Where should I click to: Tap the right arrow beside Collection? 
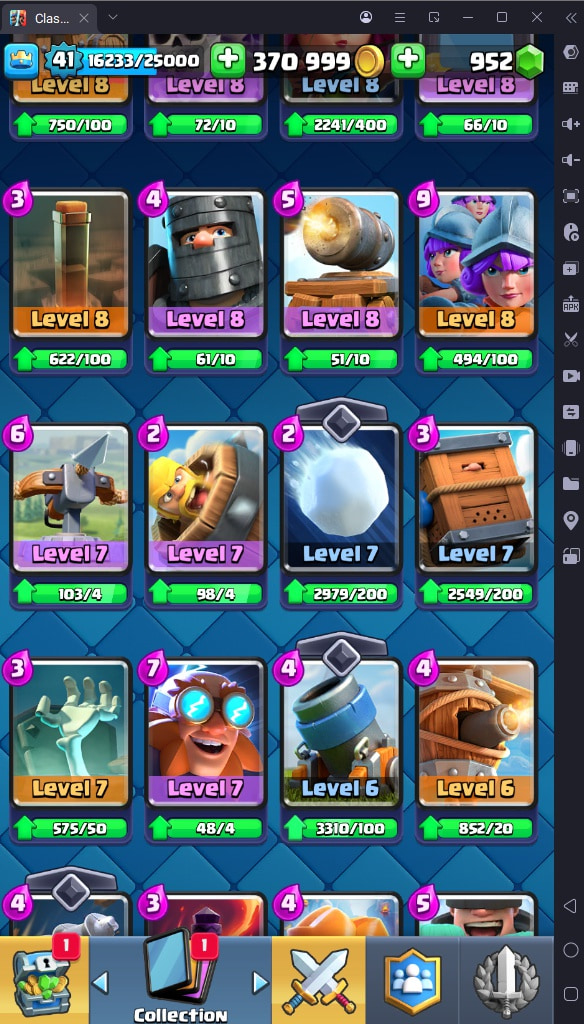click(260, 982)
